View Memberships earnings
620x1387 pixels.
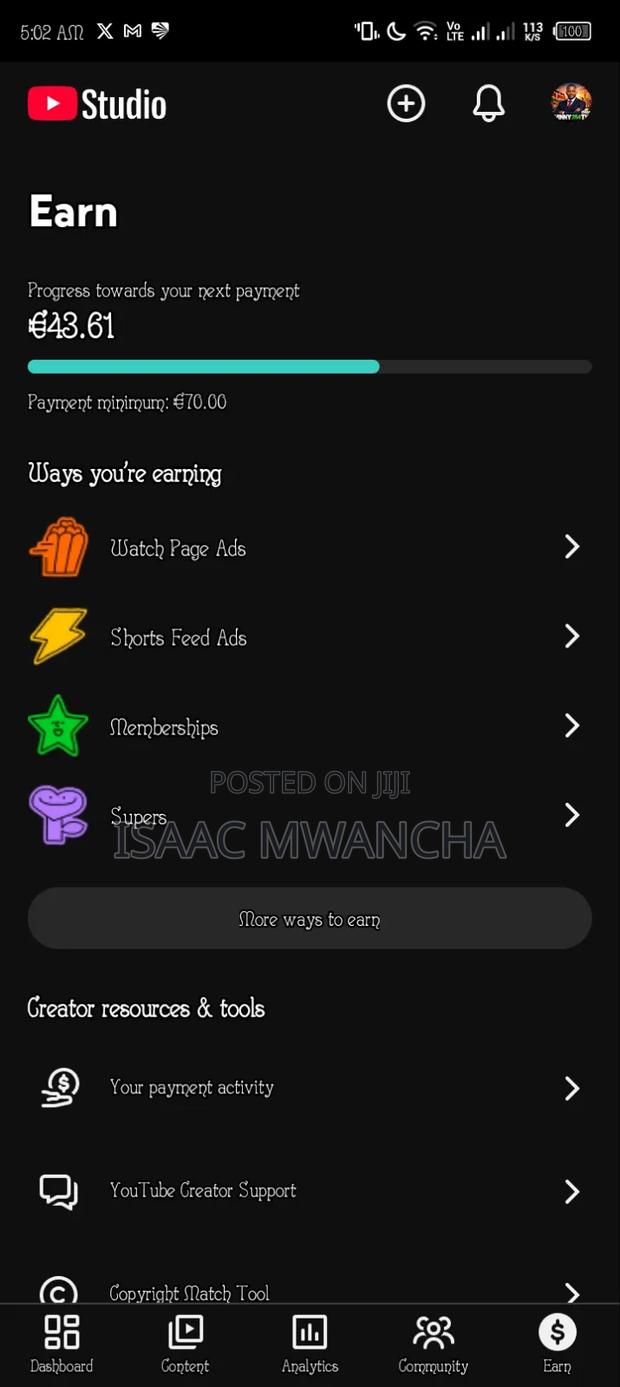(310, 726)
